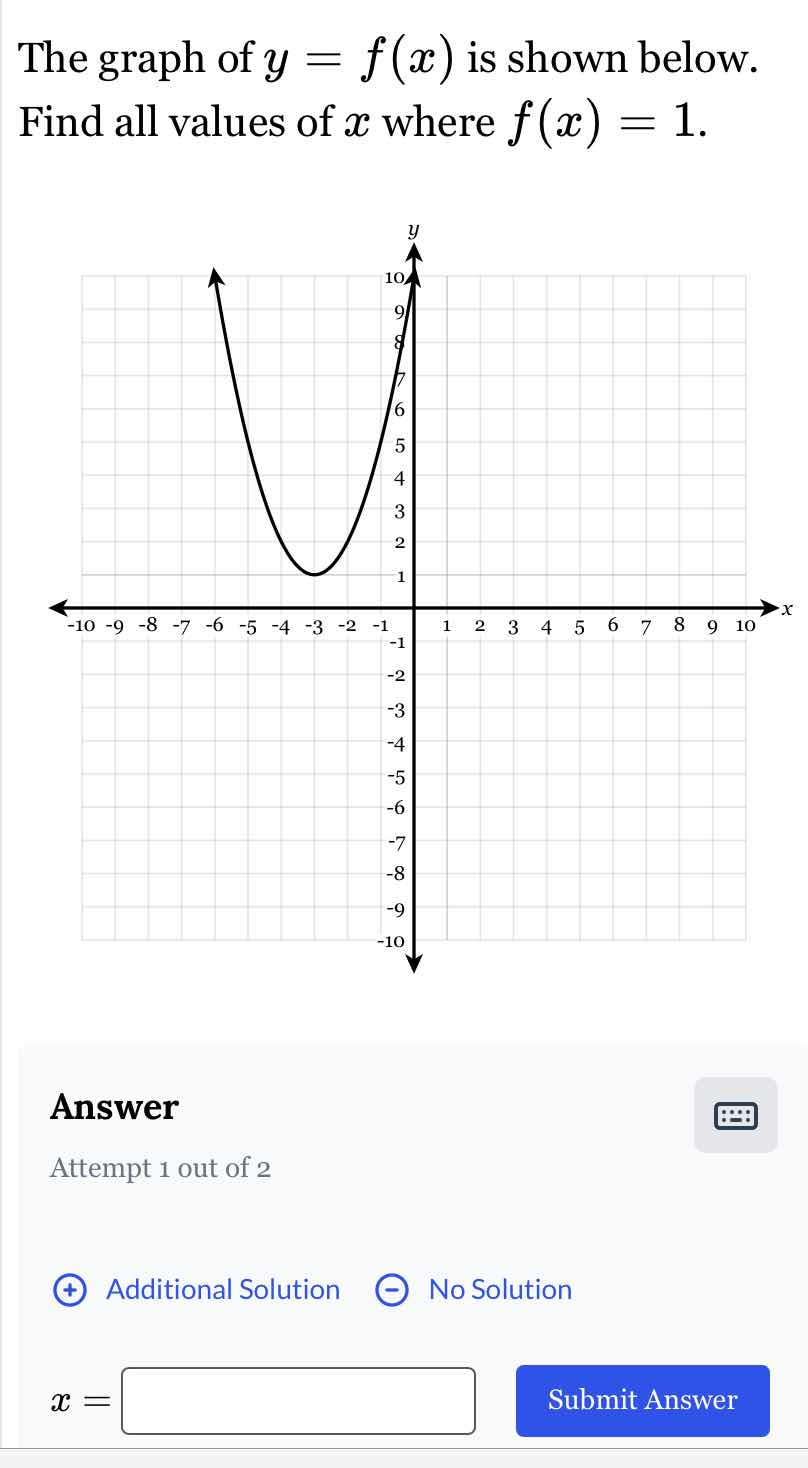Click the plus circle beside Additional Solution
Screen dimensions: 808x1468
point(69,1290)
